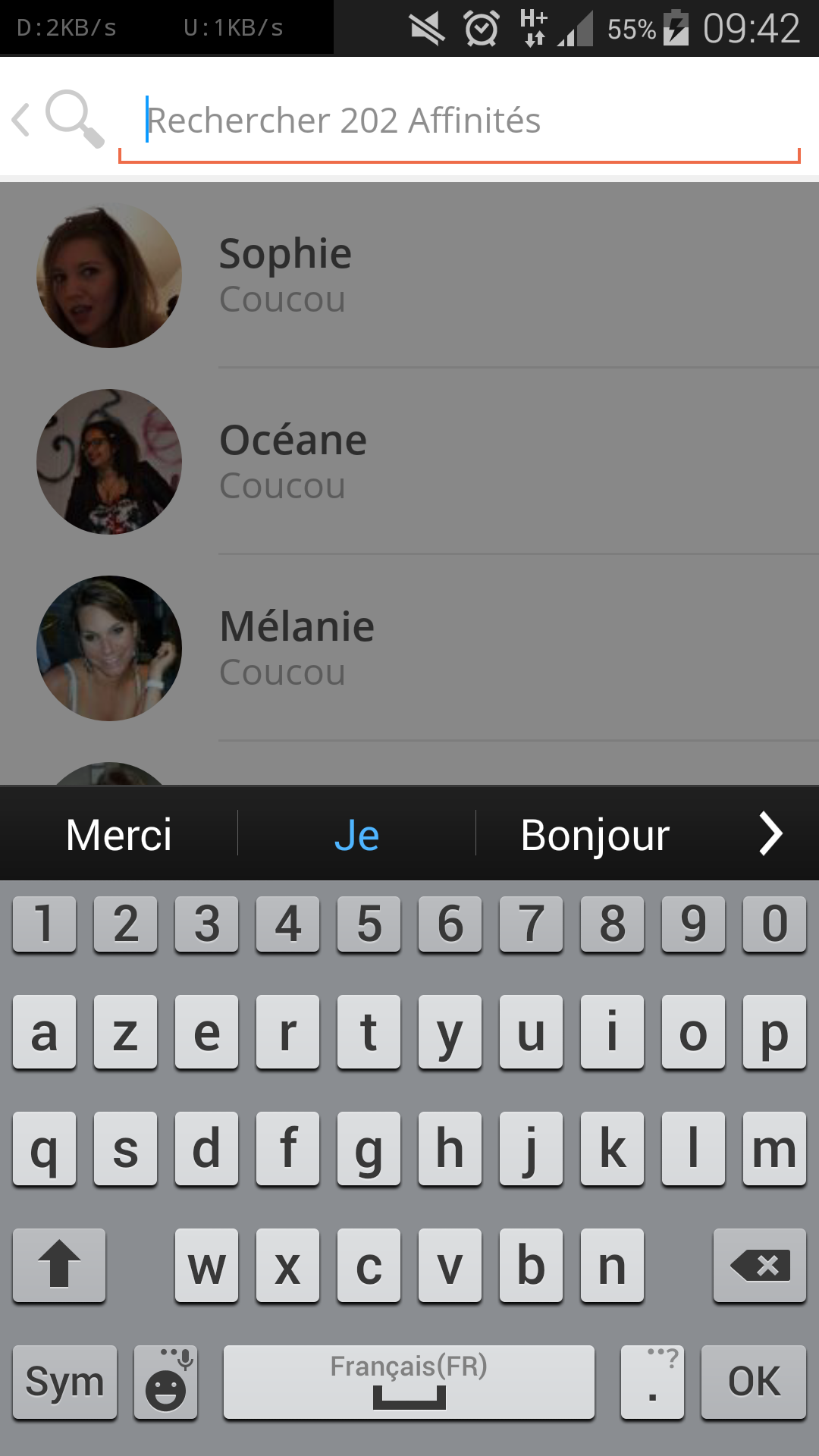
Task: Insert the 'Bonjour' suggestion
Action: [x=595, y=834]
